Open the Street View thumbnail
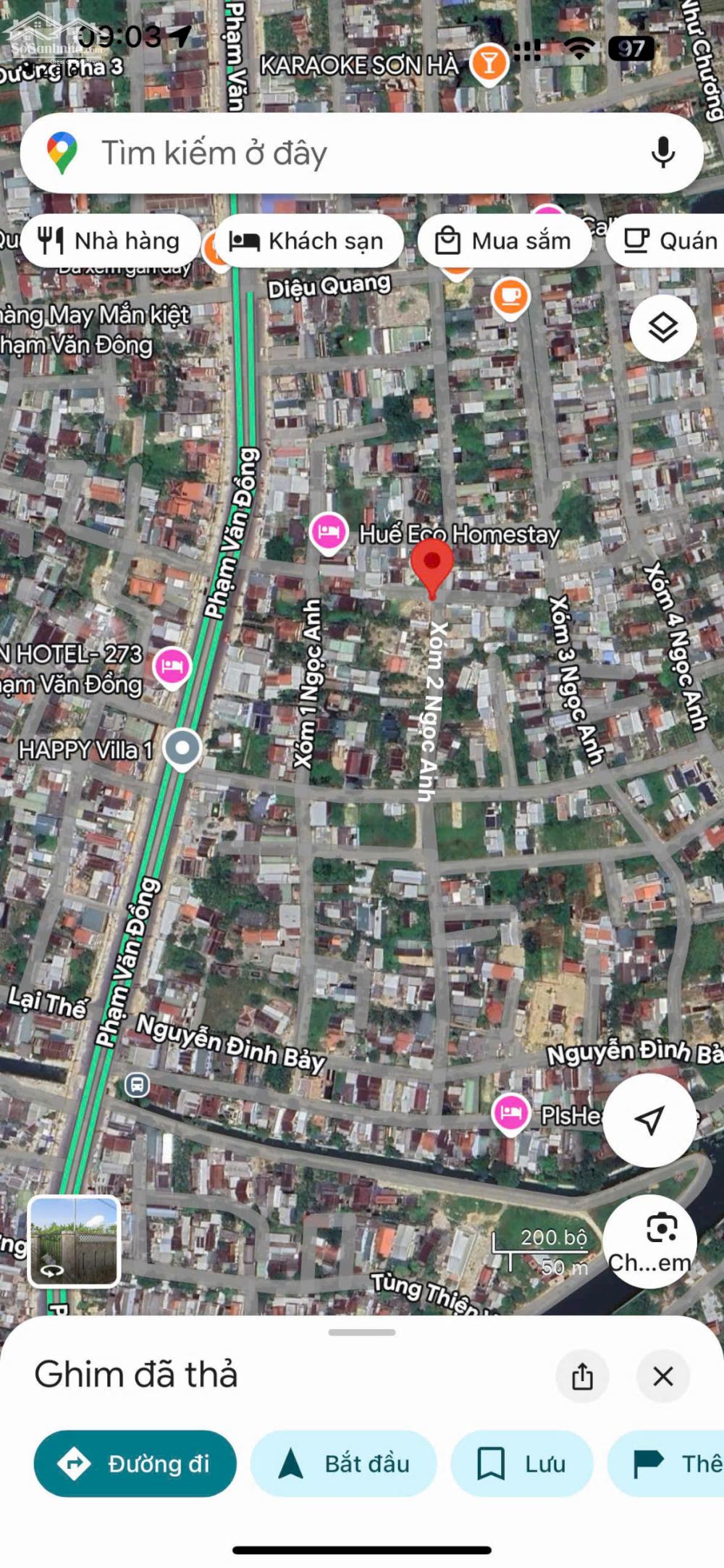This screenshot has width=724, height=1568. (74, 1241)
